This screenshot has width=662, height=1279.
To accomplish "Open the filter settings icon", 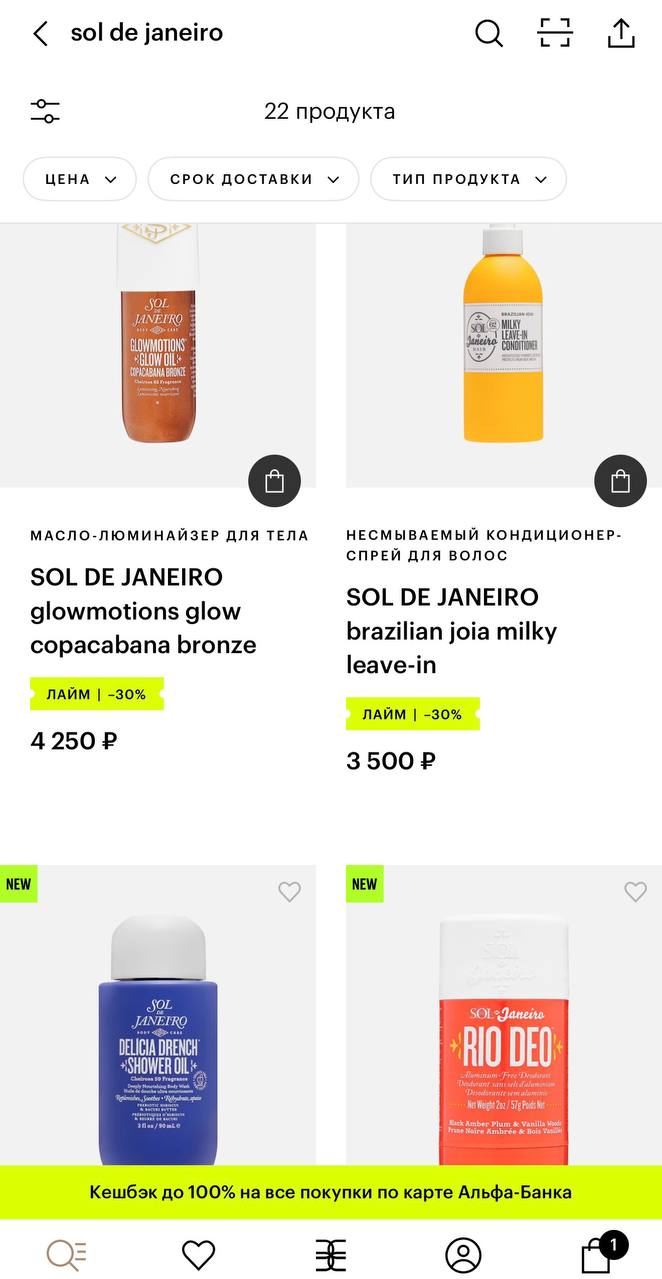I will point(45,111).
